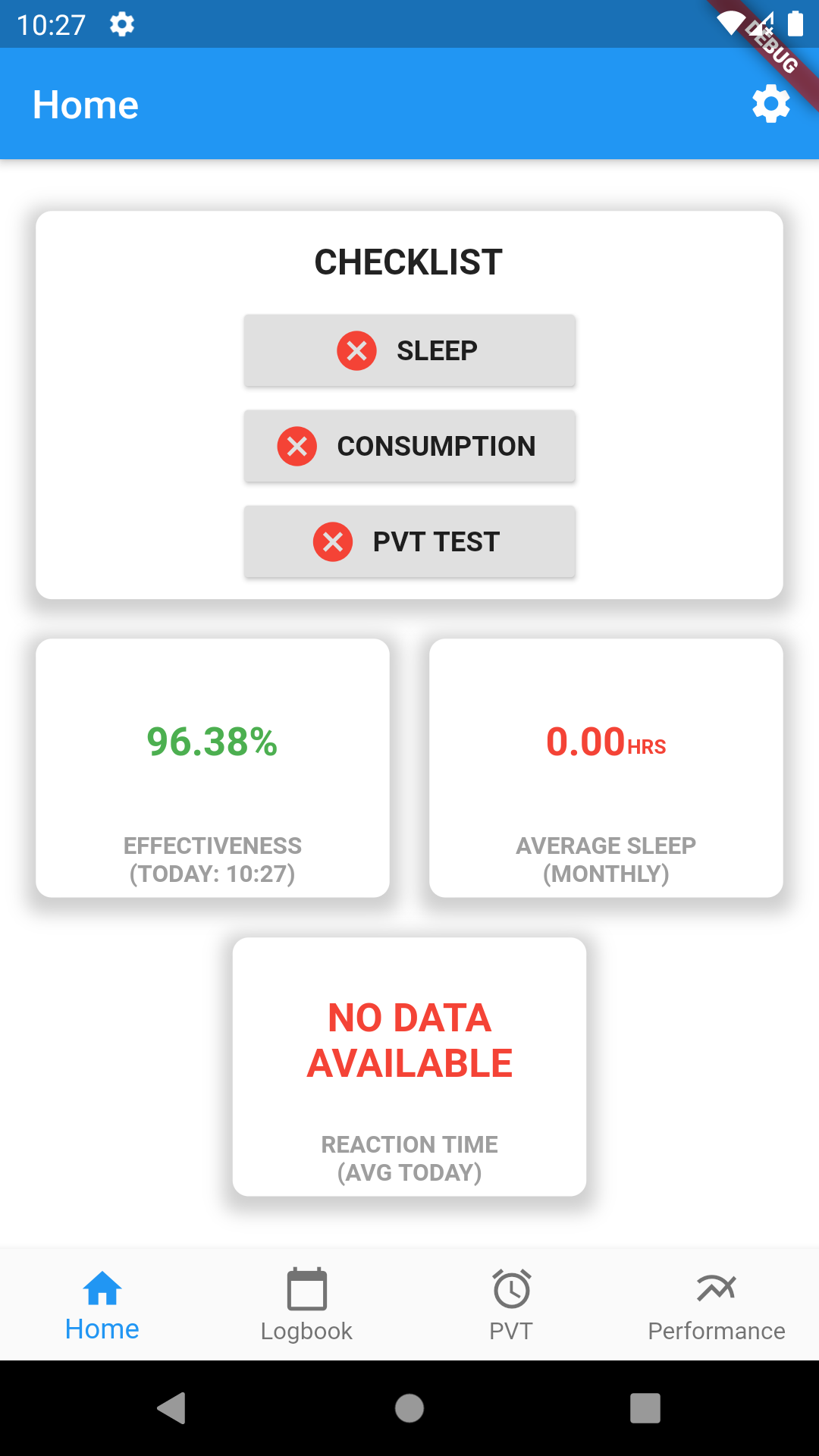
Task: Mark the SLEEP checklist item complete
Action: pos(409,350)
